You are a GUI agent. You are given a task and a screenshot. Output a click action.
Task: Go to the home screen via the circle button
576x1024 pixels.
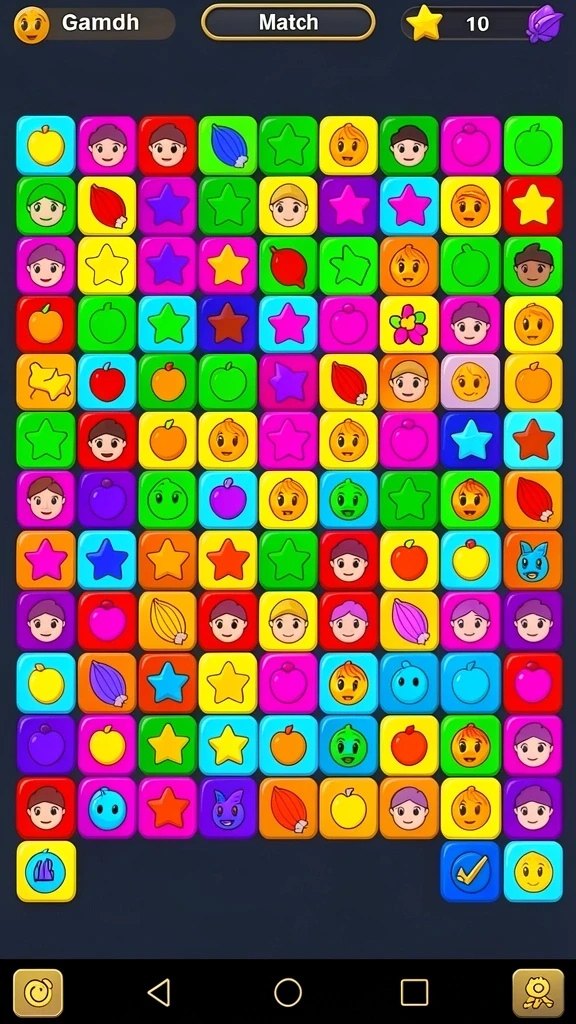288,993
